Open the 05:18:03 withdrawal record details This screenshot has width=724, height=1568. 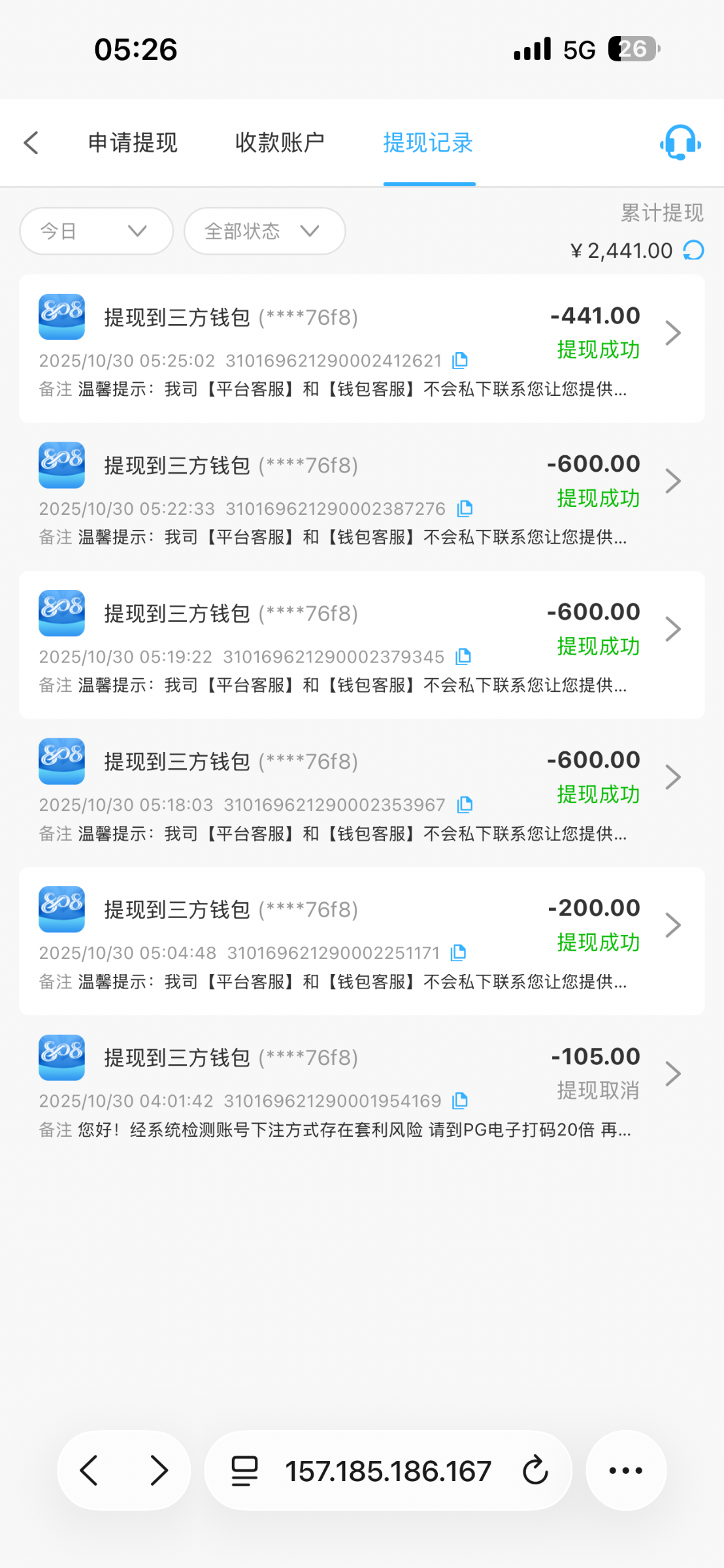pos(361,792)
